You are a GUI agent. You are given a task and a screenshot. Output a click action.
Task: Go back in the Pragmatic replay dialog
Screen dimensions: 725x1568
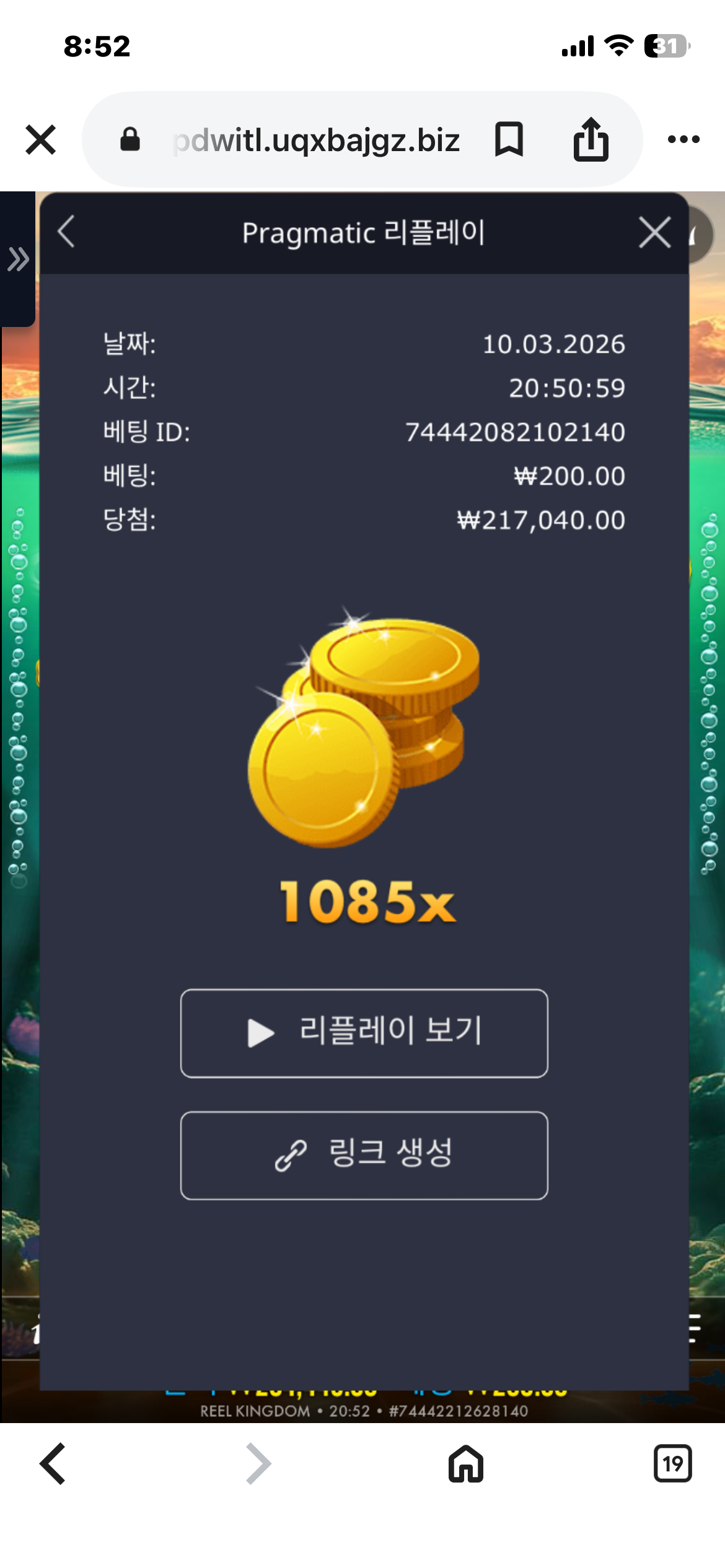66,232
